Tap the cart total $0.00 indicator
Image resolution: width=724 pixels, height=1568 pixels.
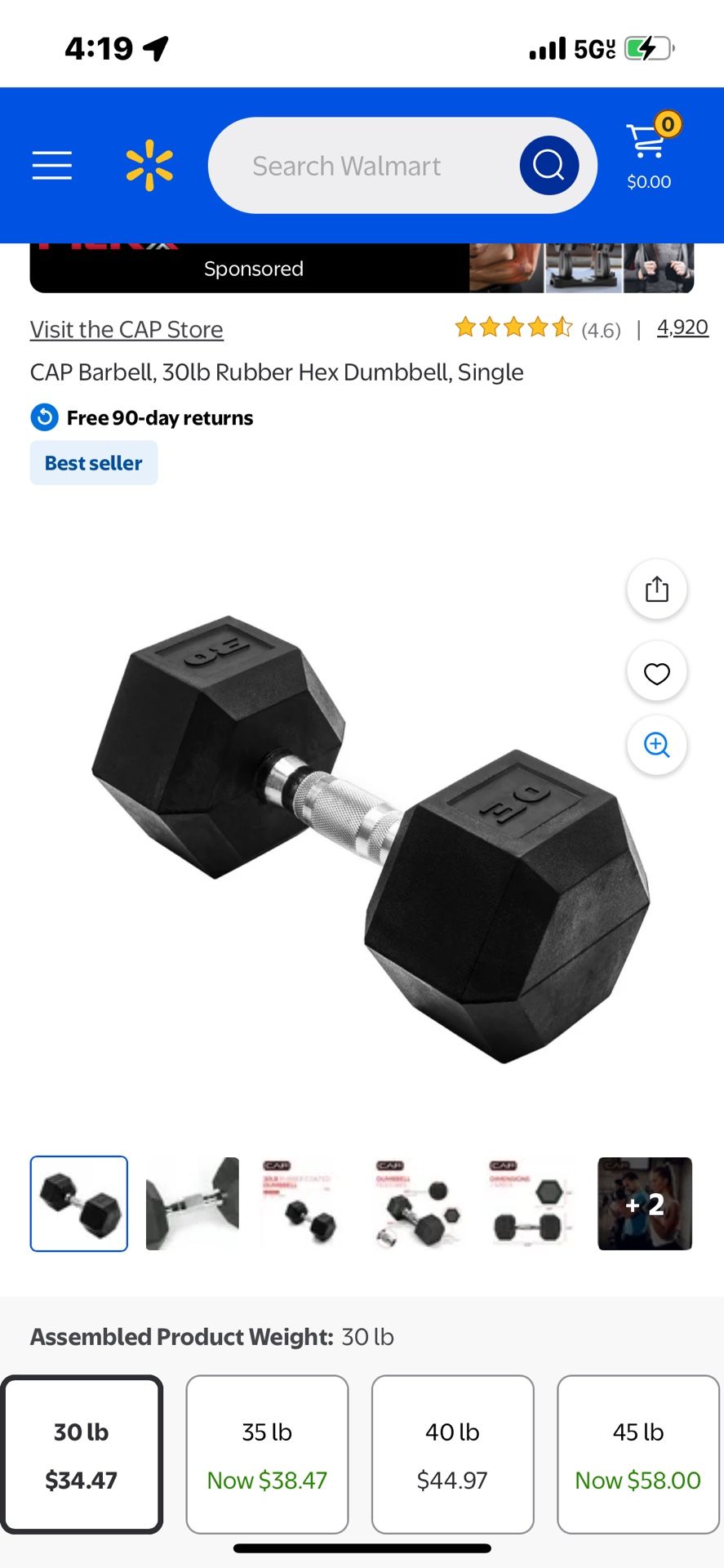648,181
